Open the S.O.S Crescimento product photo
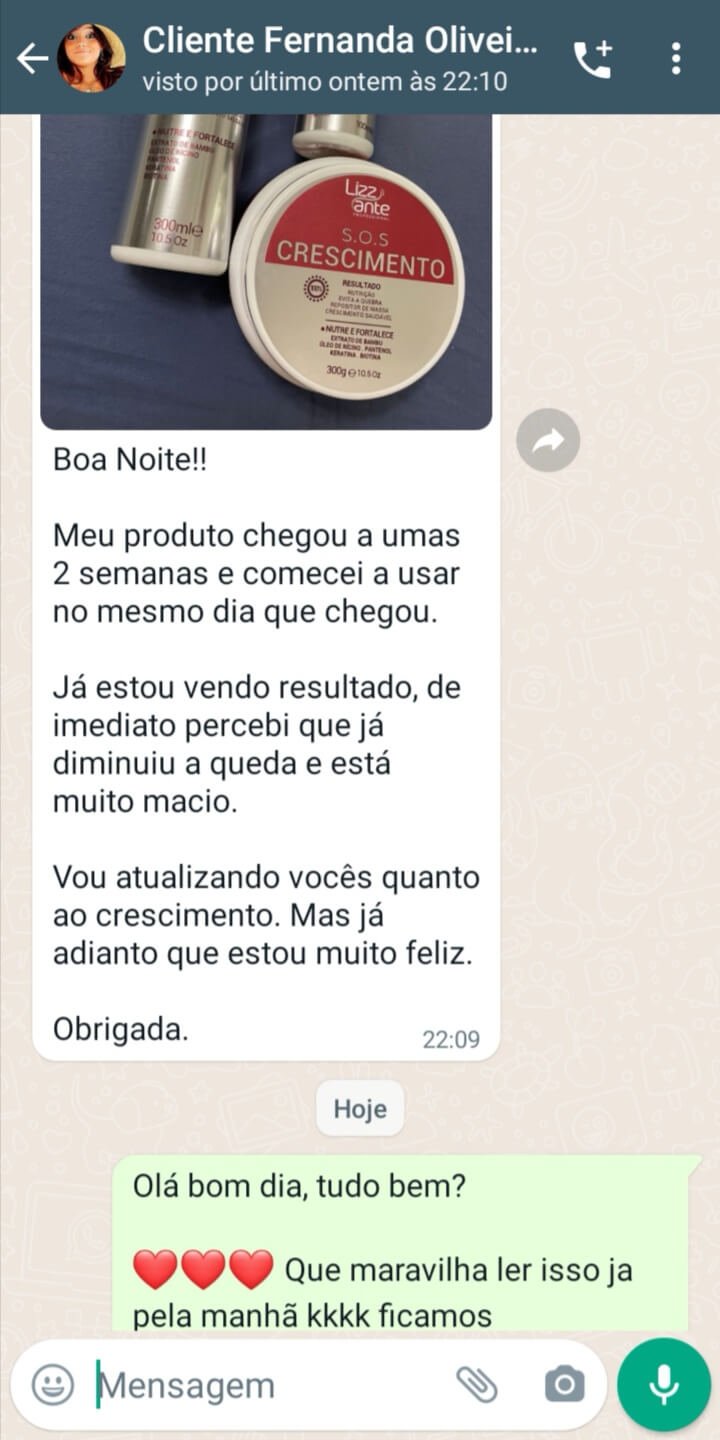 coord(266,272)
